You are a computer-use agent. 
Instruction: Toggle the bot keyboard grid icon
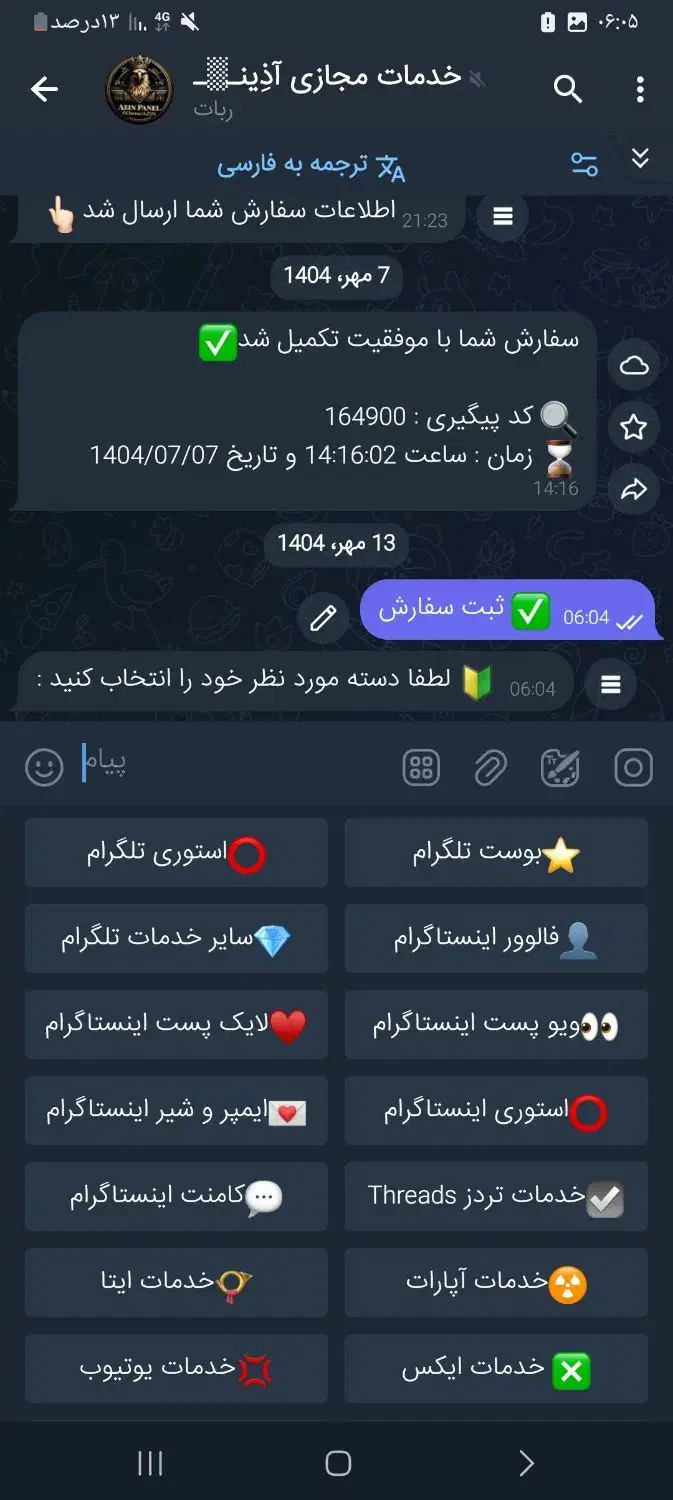point(421,767)
